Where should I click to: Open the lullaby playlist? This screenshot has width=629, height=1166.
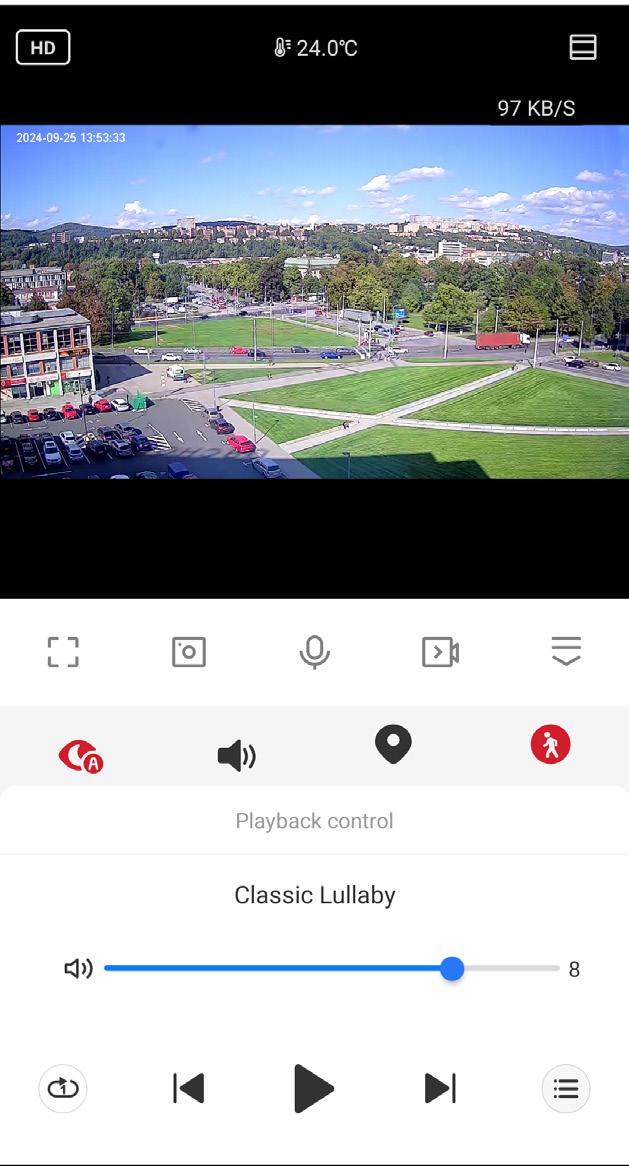566,1088
